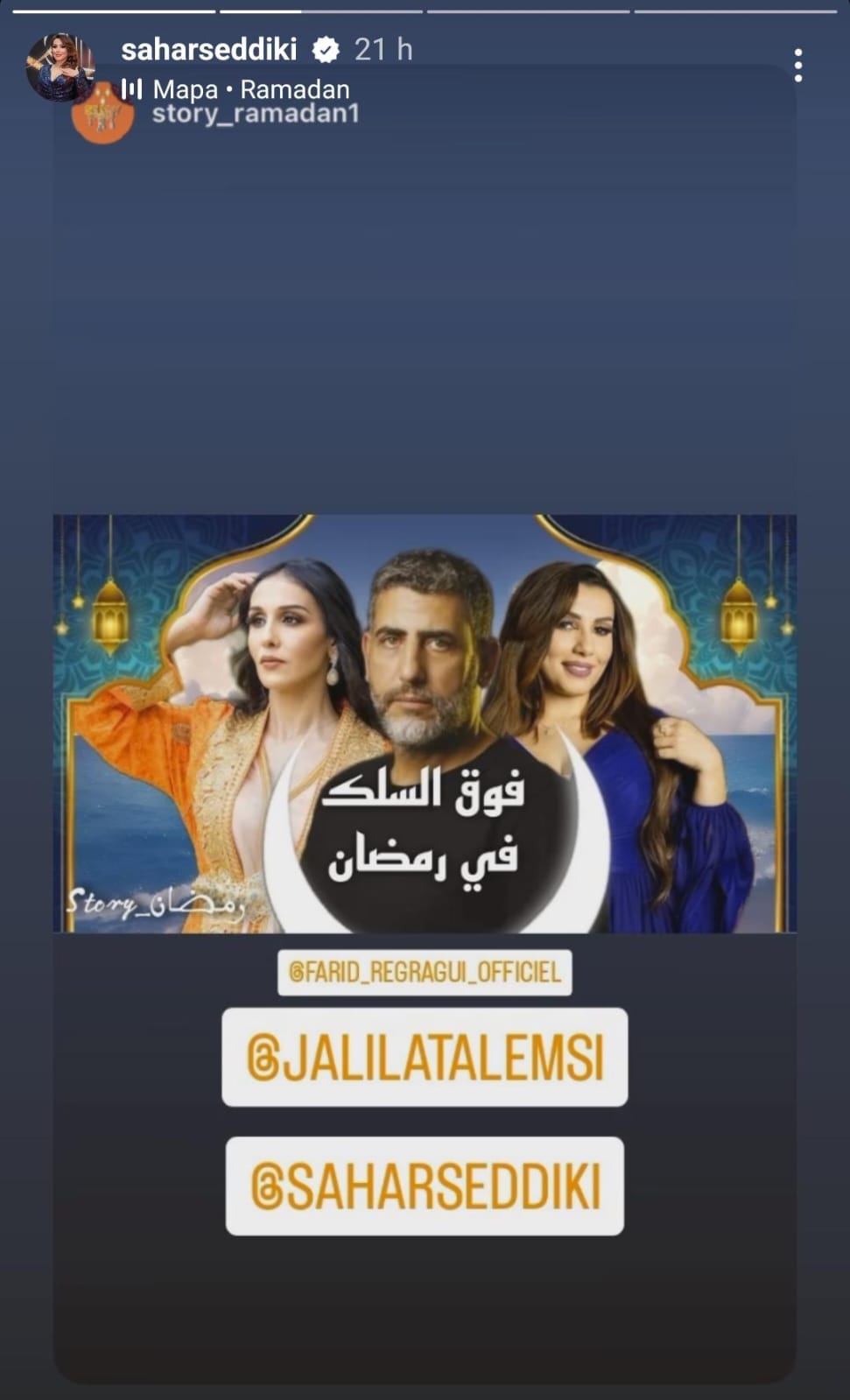The height and width of the screenshot is (1400, 850).
Task: Open the story_ramadan1 reshared account
Action: pyautogui.click(x=255, y=114)
